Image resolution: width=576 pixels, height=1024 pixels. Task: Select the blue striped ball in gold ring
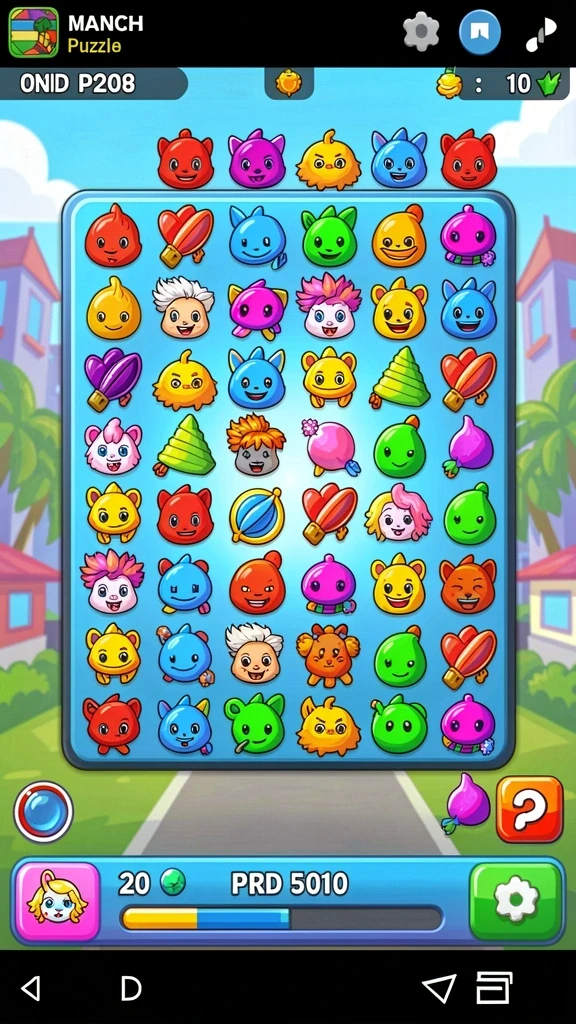[257, 516]
